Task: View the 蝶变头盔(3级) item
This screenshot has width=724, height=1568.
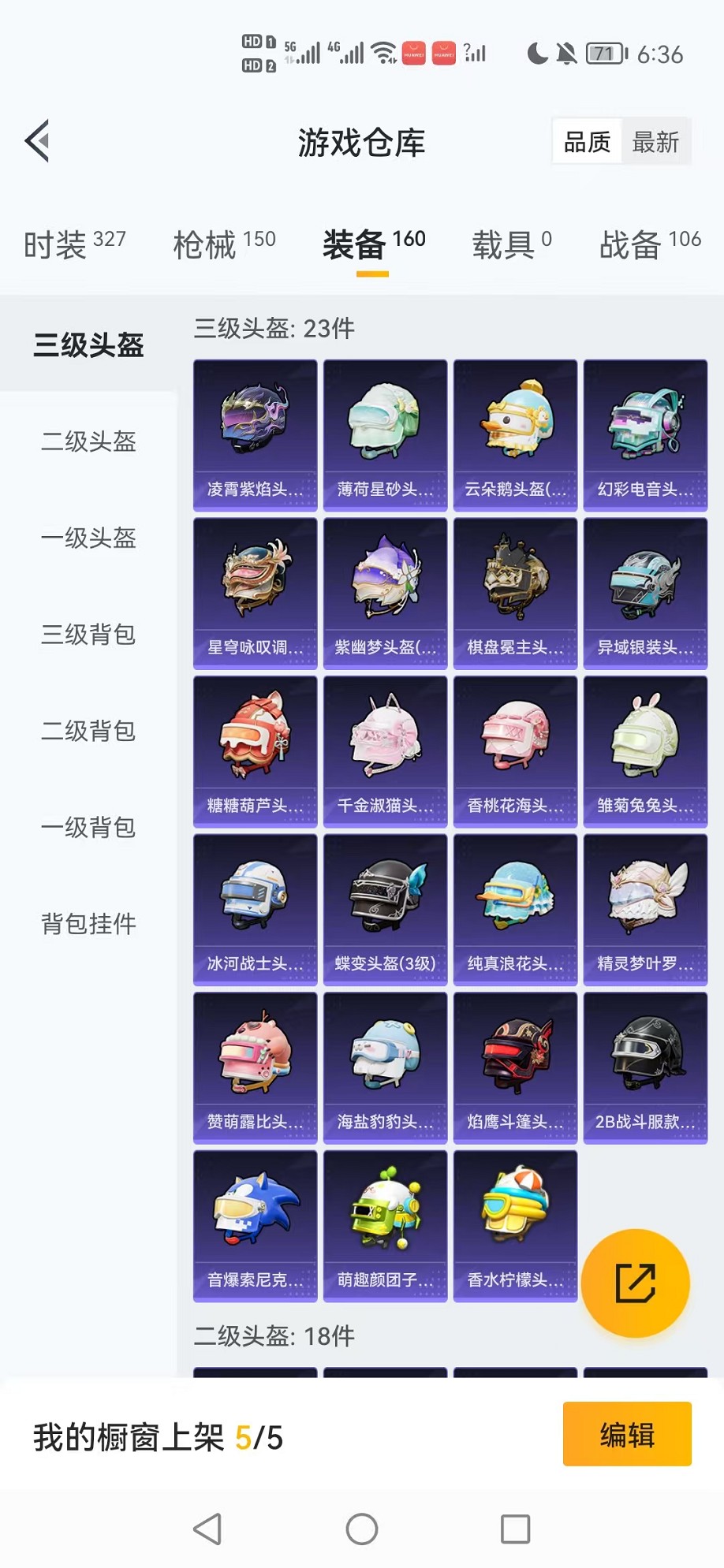Action: pos(385,910)
